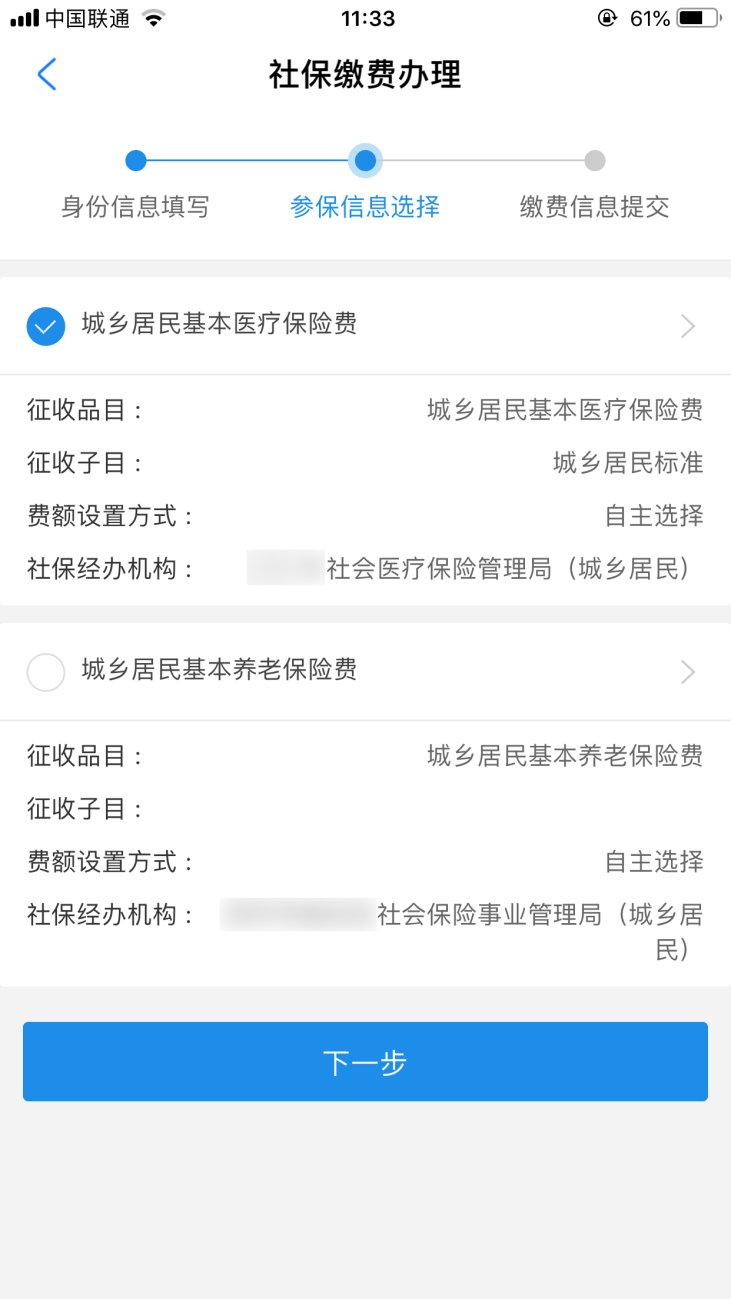Uncheck 城乡居民基本医疗保险费 checkbox
Image resolution: width=731 pixels, height=1299 pixels.
coord(46,326)
